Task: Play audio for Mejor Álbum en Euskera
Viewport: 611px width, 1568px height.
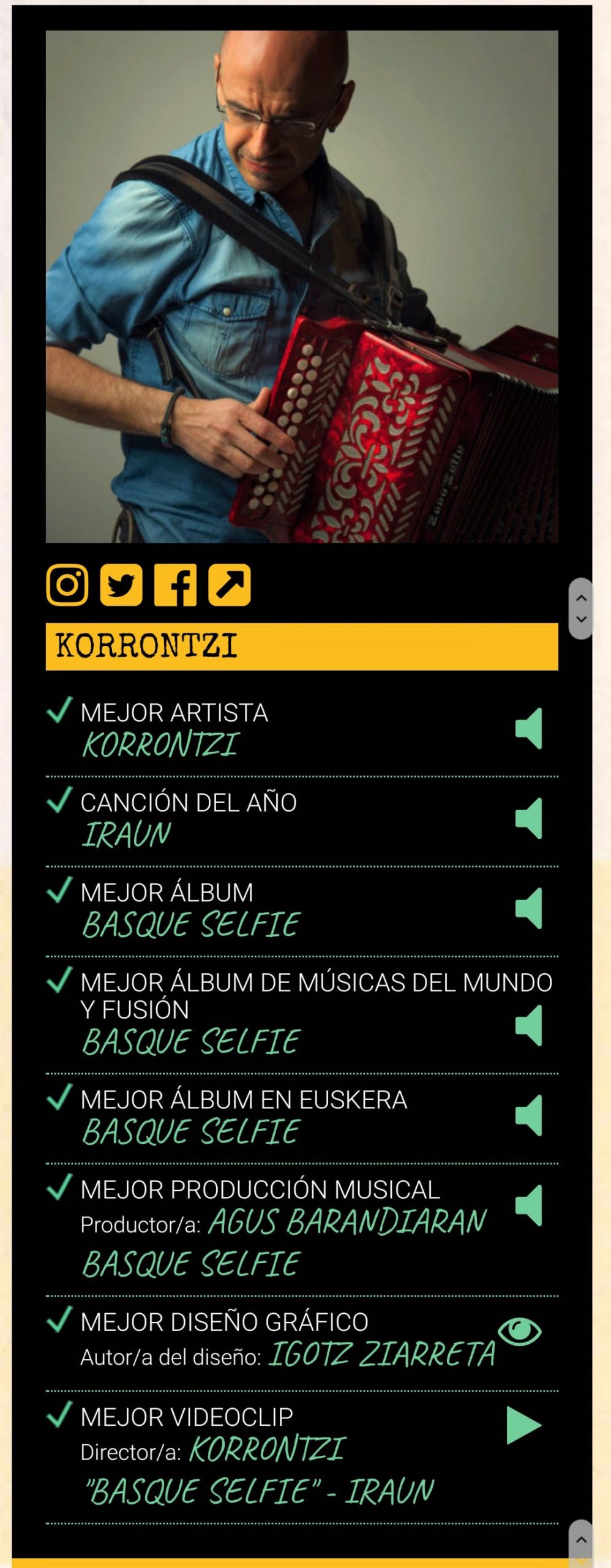Action: [x=529, y=1115]
